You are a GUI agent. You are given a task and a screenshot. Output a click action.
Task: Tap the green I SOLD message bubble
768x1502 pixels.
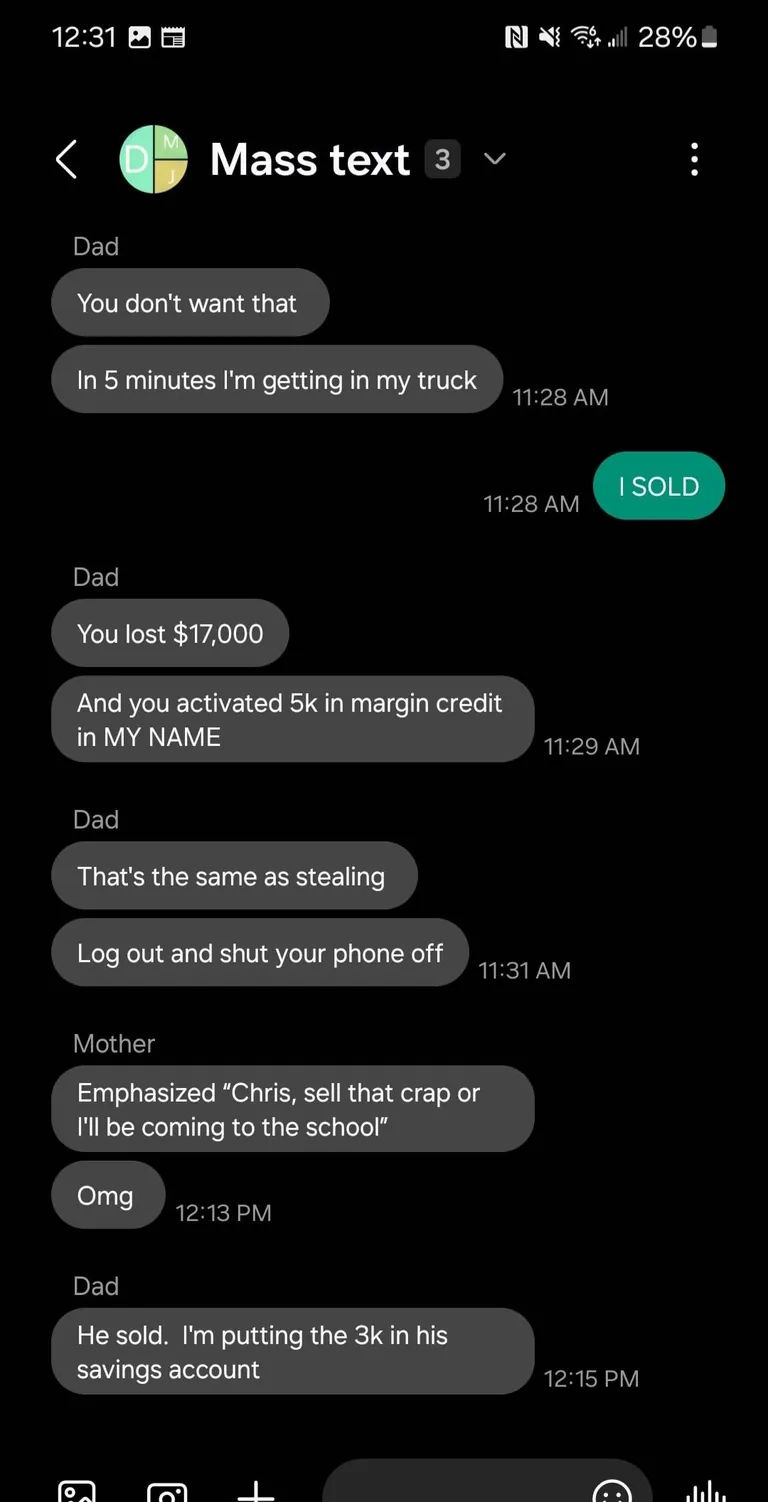point(659,486)
